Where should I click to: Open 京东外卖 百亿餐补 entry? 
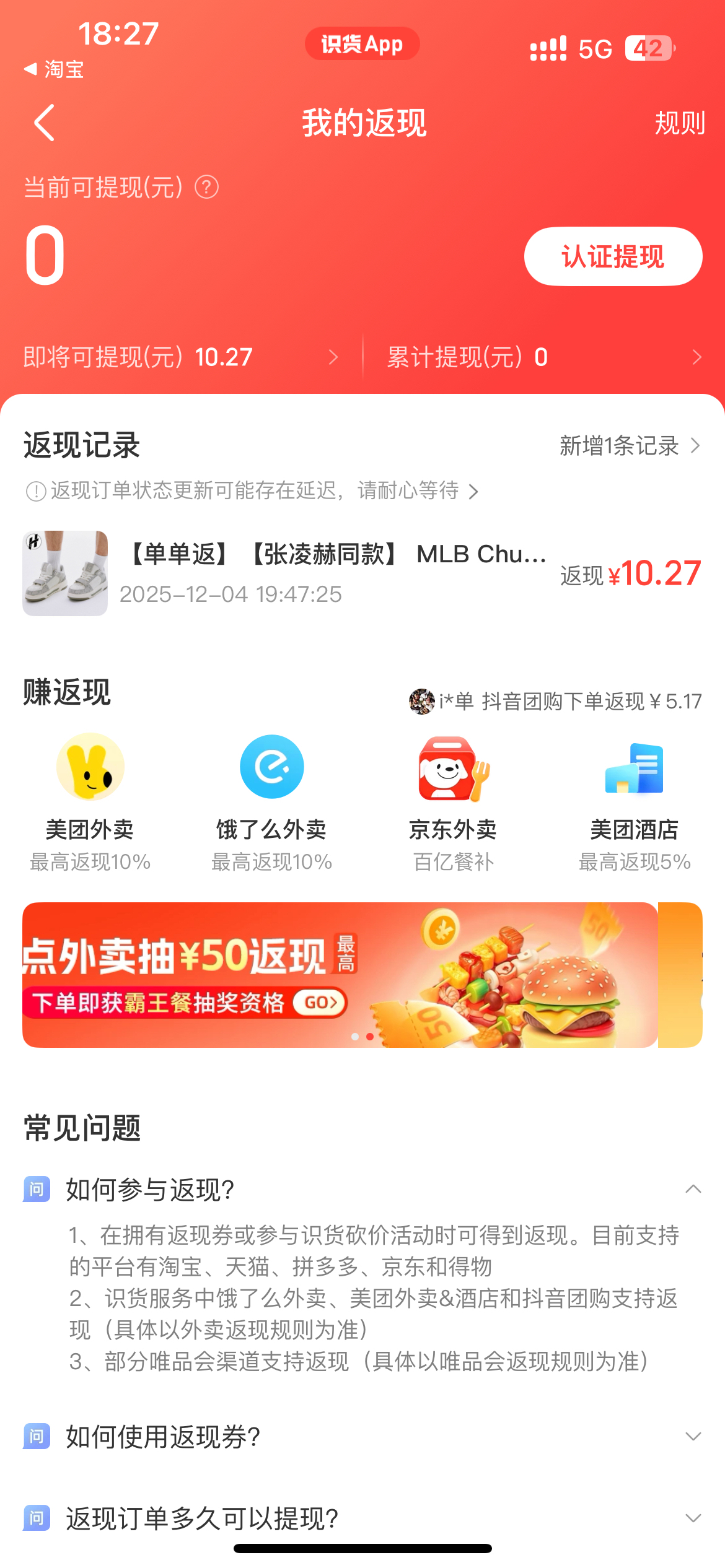tap(453, 802)
